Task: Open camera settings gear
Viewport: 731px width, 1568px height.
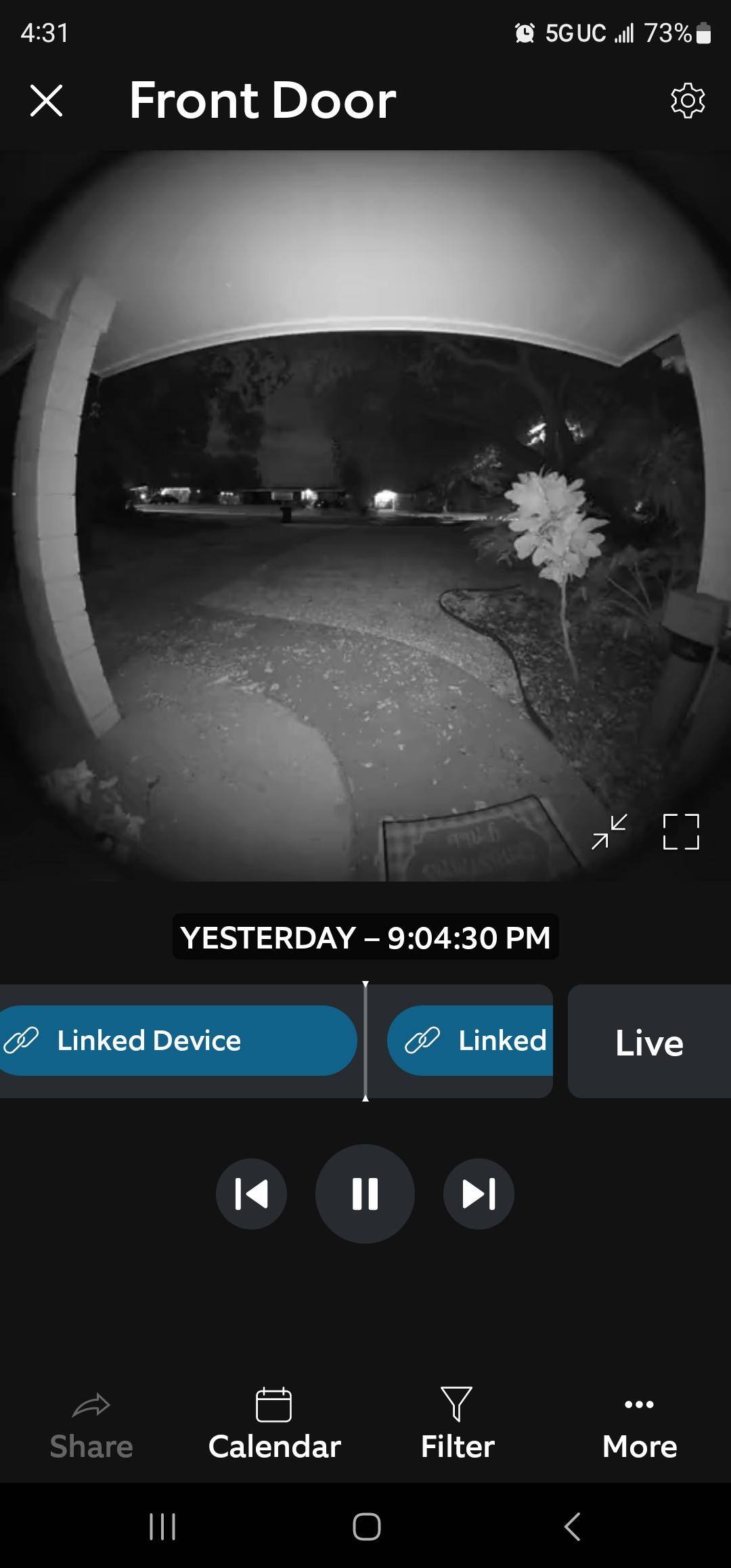Action: (x=688, y=101)
